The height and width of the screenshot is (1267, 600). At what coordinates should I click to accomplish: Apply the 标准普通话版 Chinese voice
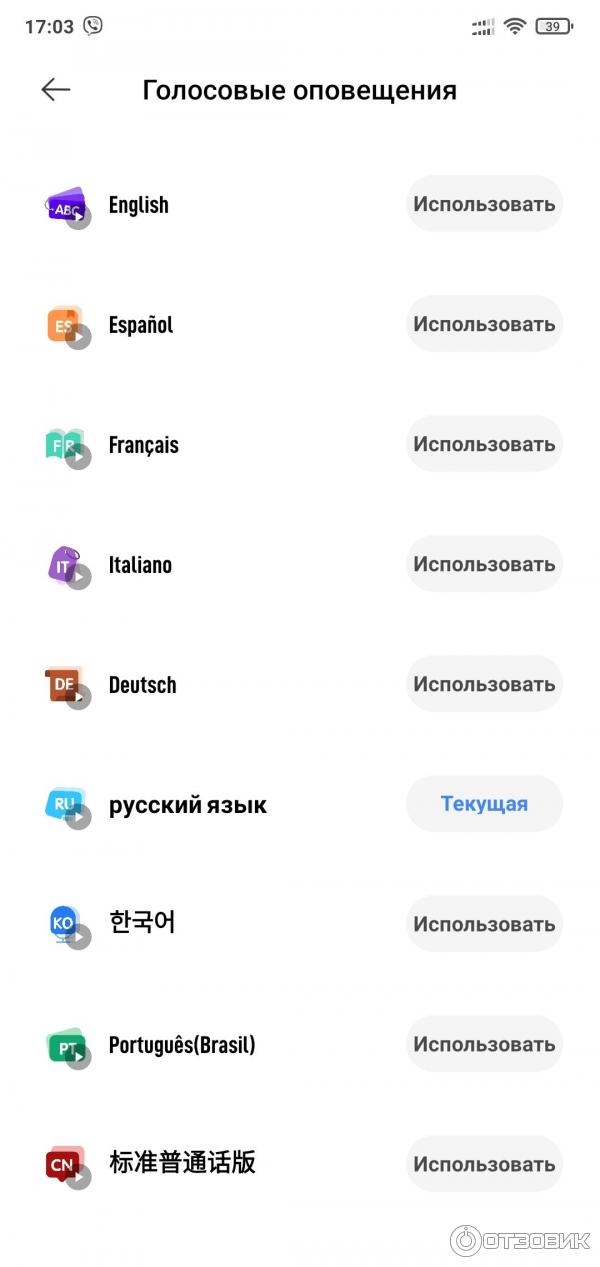(484, 1164)
